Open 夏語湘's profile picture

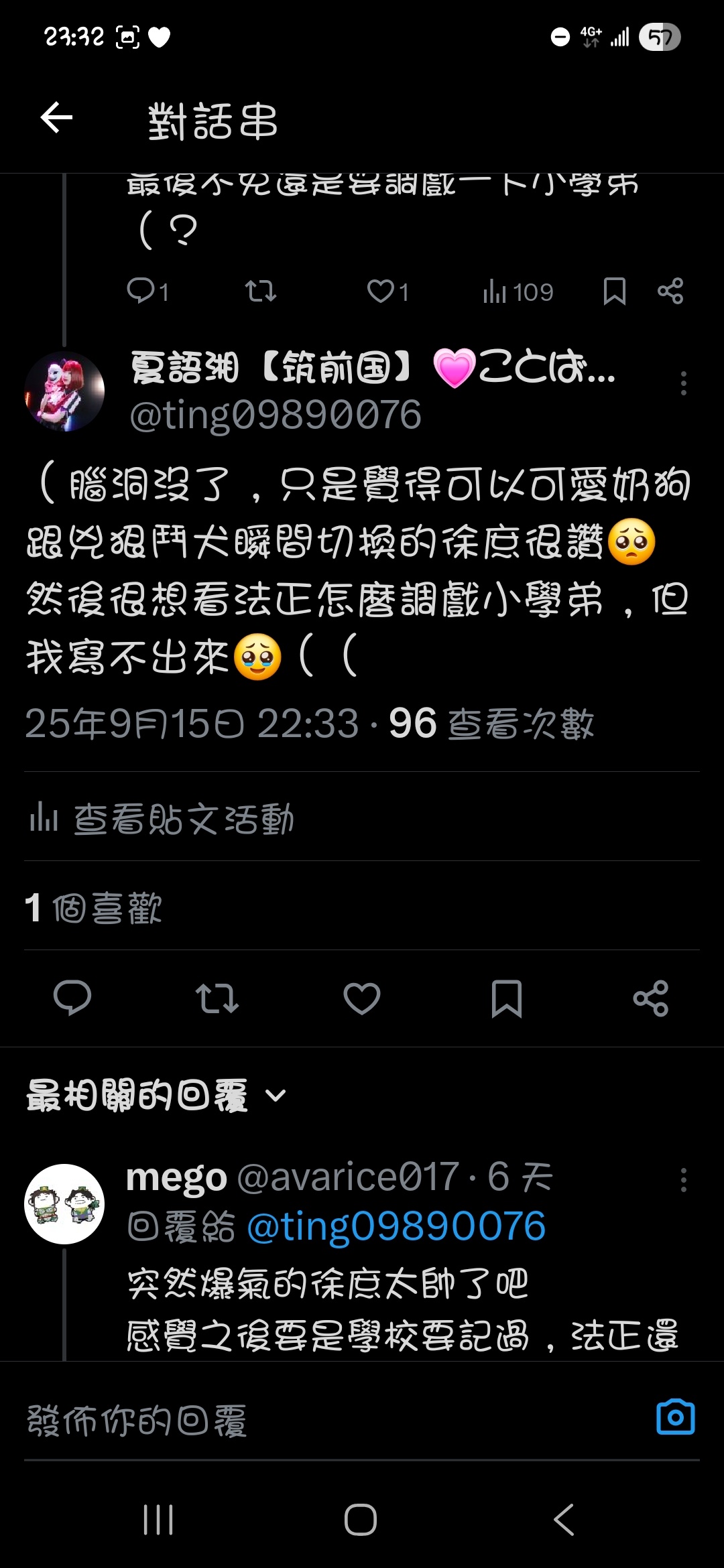(x=64, y=391)
